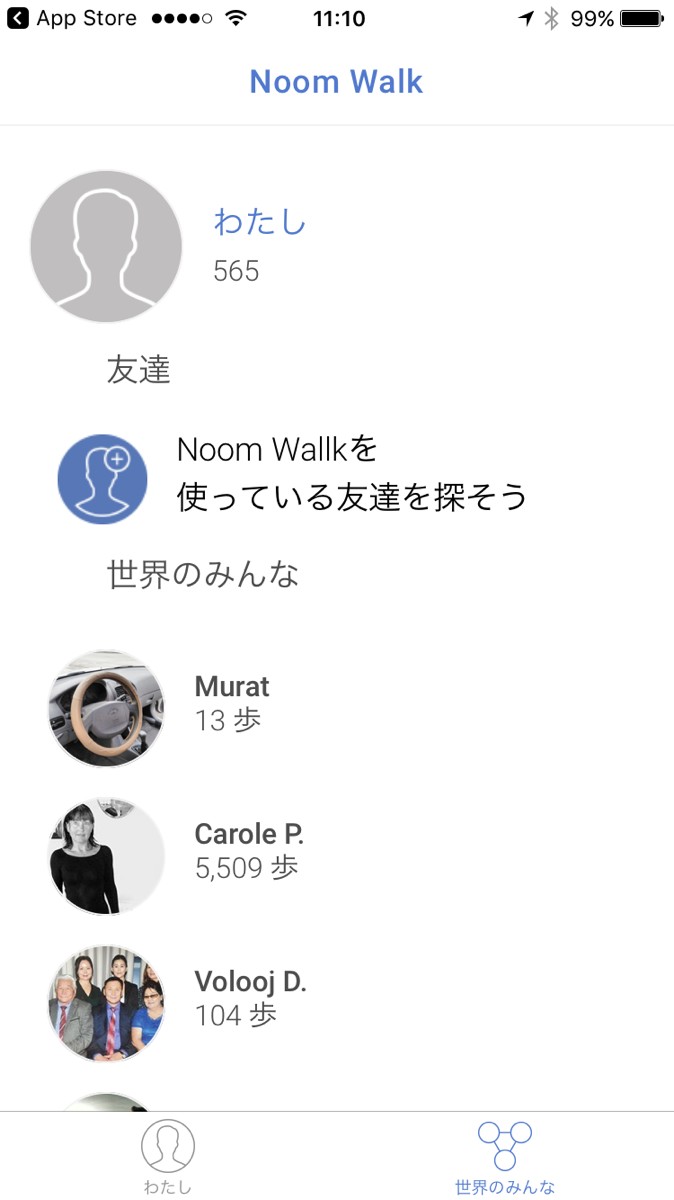Screen dimensions: 674x1200
Task: Open Murat's profile row
Action: (232, 702)
